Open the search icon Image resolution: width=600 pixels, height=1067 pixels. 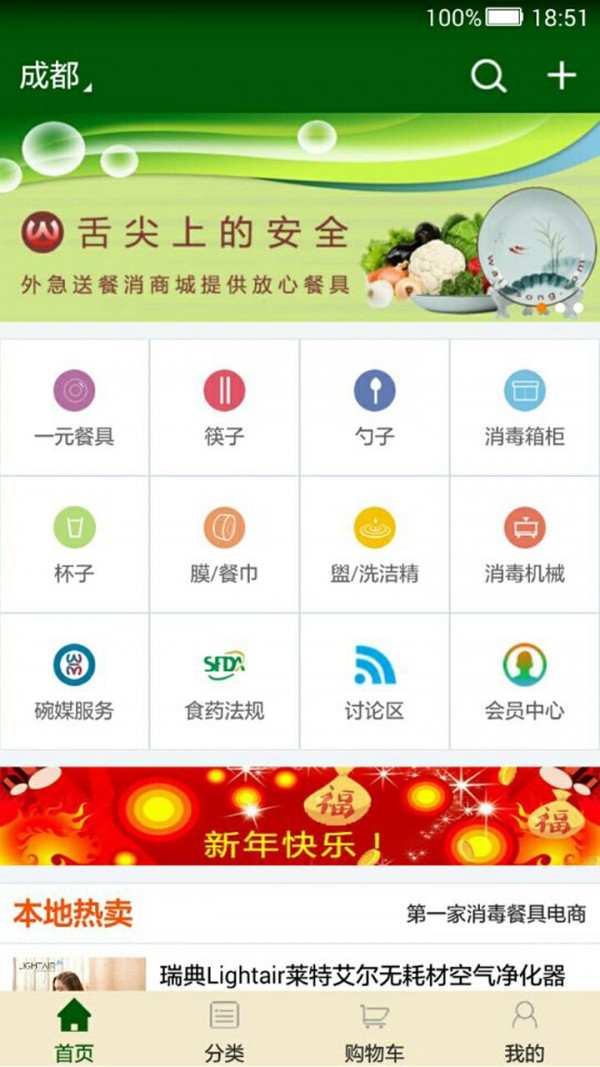point(488,76)
